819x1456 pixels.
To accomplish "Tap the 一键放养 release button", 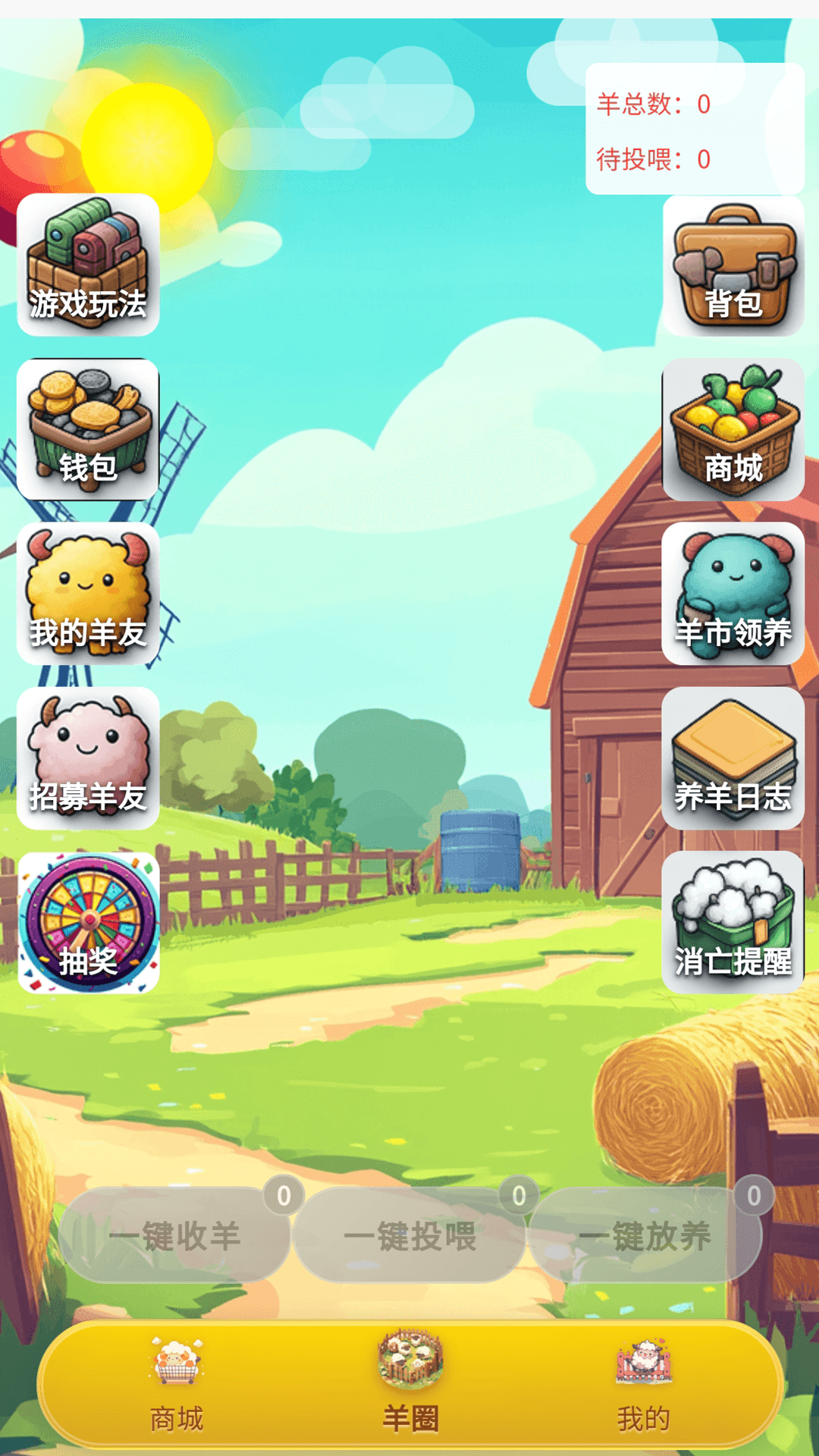I will [x=645, y=1236].
